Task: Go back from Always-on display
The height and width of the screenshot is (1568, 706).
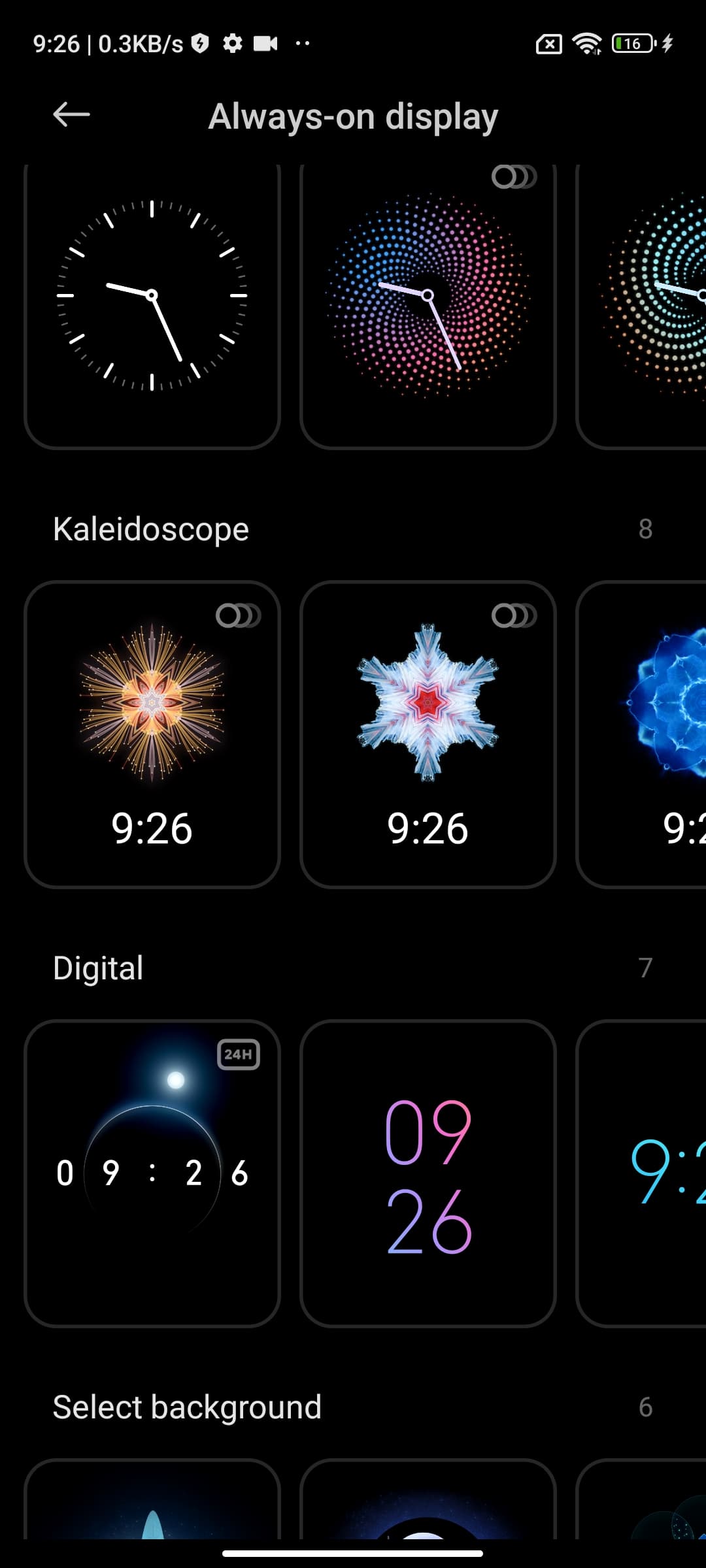Action: point(71,115)
